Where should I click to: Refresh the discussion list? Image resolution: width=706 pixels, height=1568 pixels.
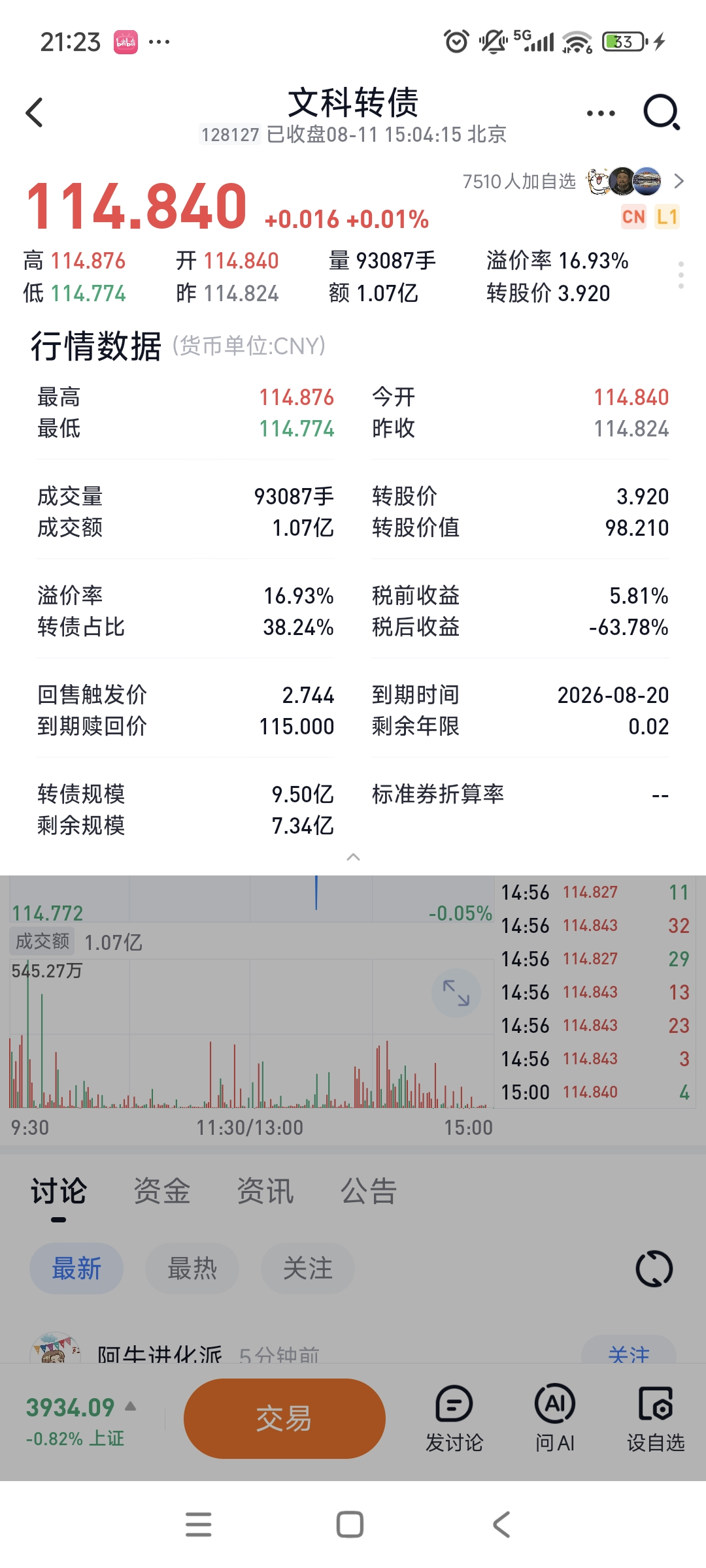click(654, 1269)
